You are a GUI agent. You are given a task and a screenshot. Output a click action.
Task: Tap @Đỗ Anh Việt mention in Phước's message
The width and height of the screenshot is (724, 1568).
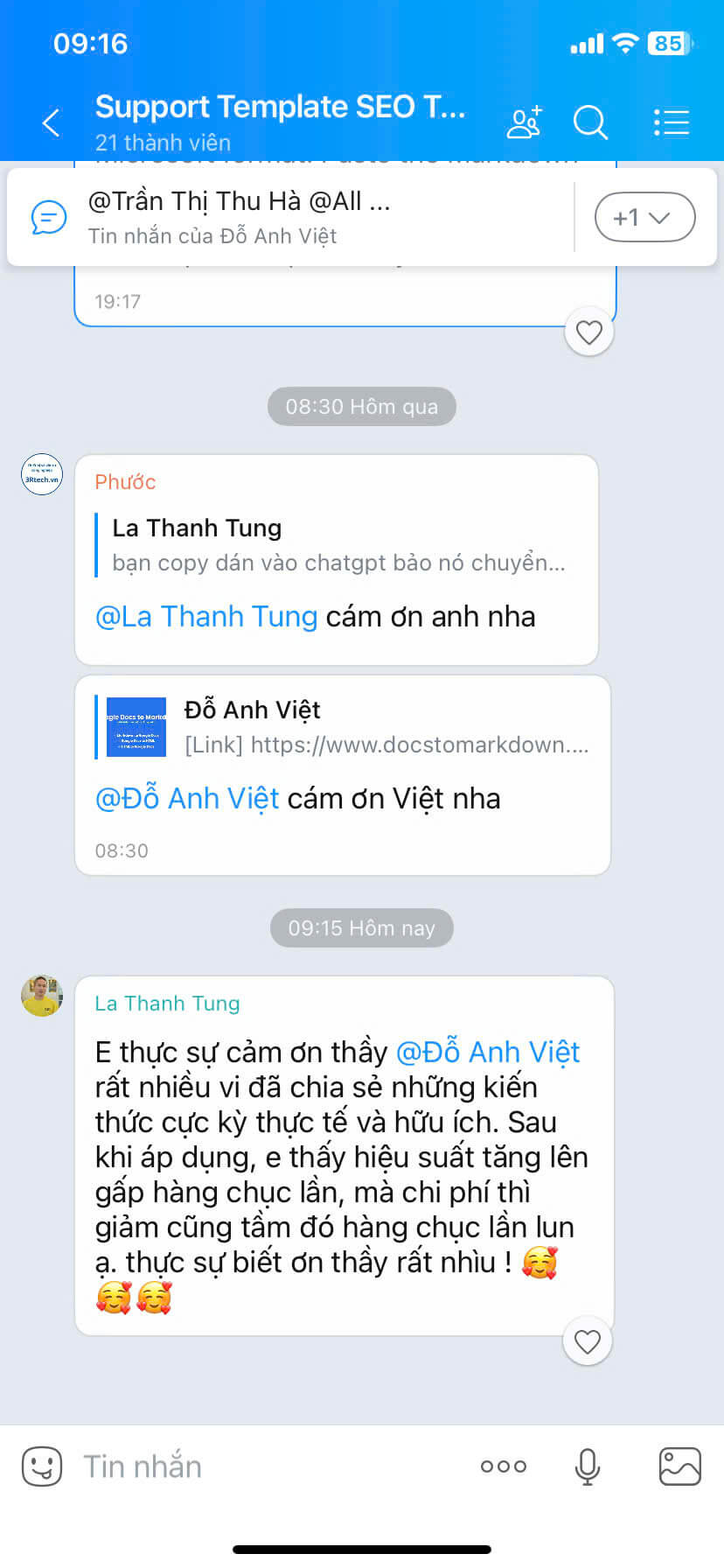(x=187, y=799)
